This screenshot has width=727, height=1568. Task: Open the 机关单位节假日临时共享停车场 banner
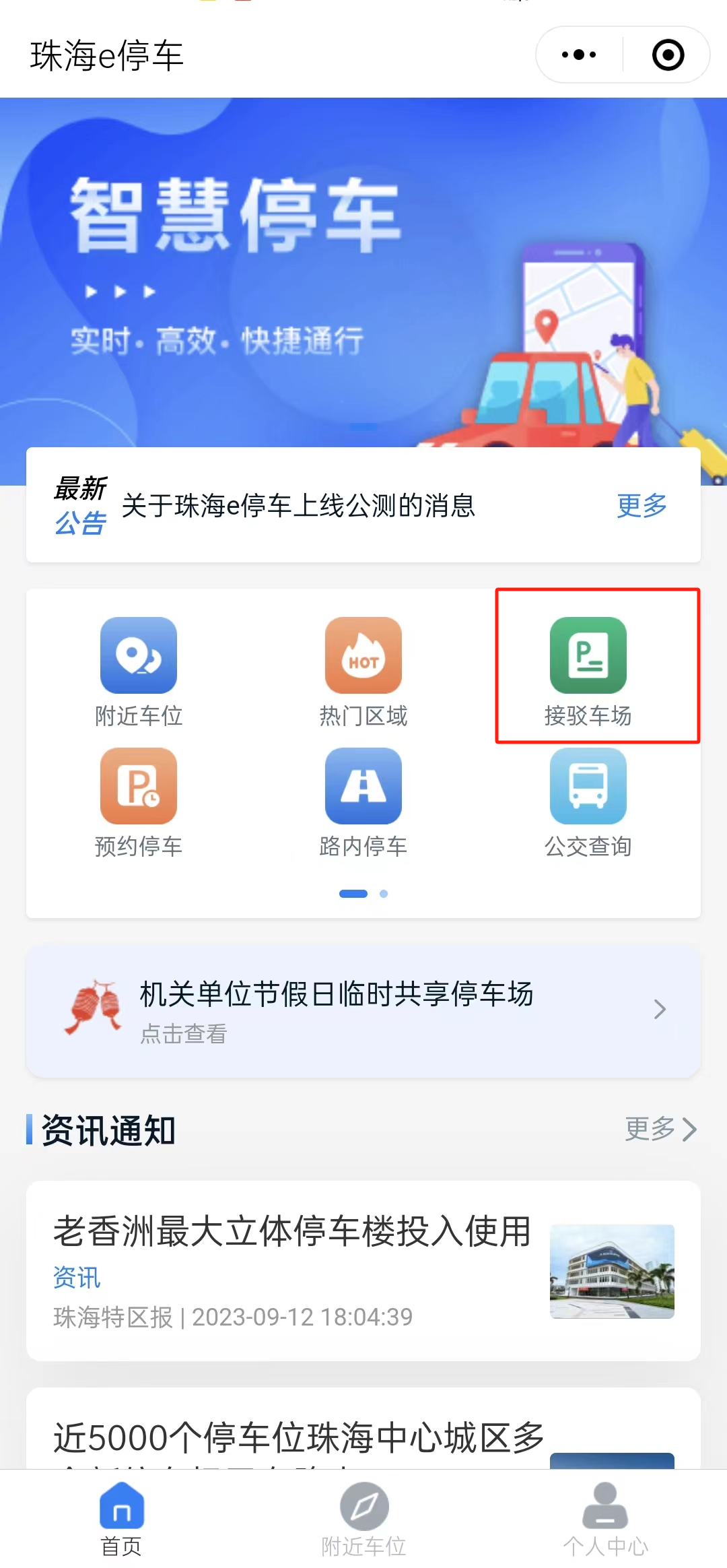coord(363,1010)
